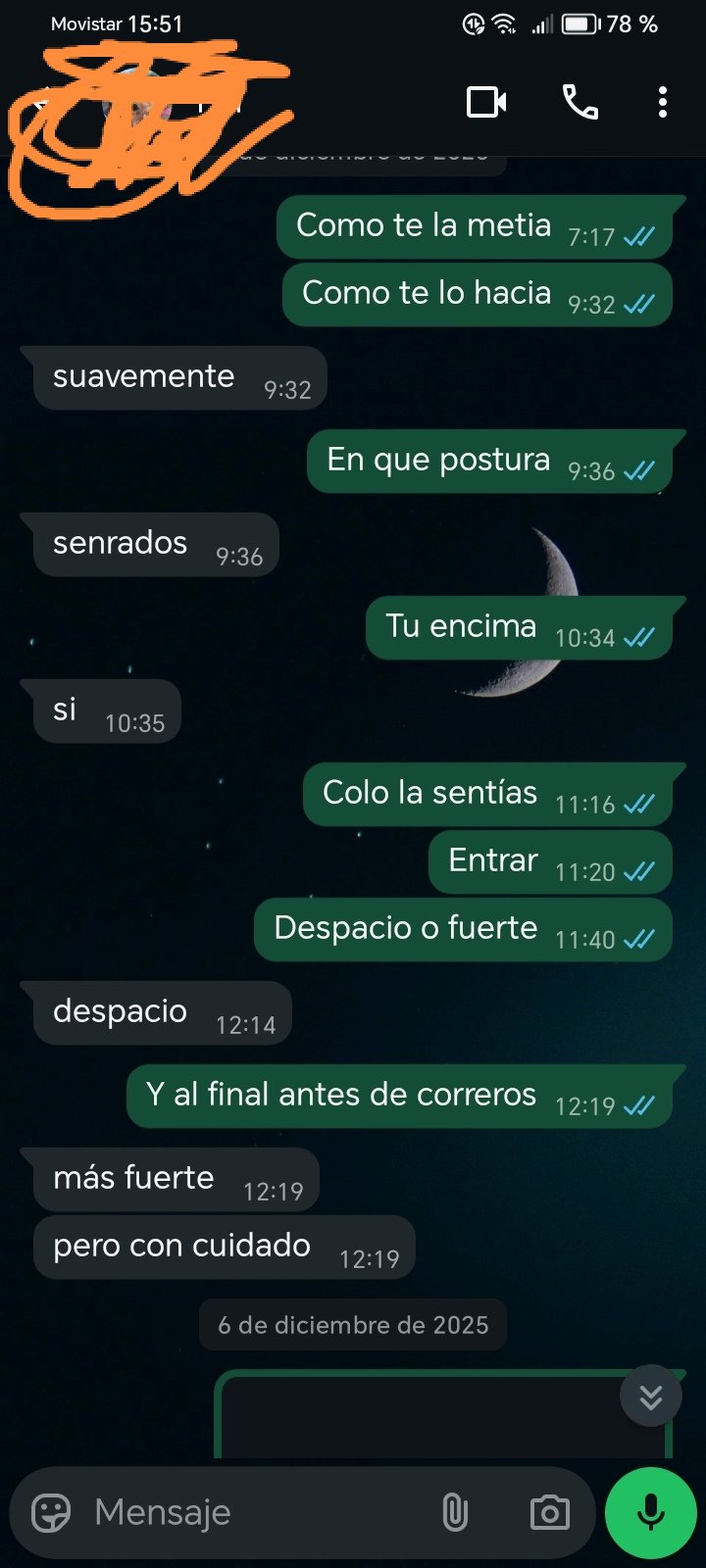706x1568 pixels.
Task: Open the emoji and sticker picker
Action: (x=51, y=1512)
